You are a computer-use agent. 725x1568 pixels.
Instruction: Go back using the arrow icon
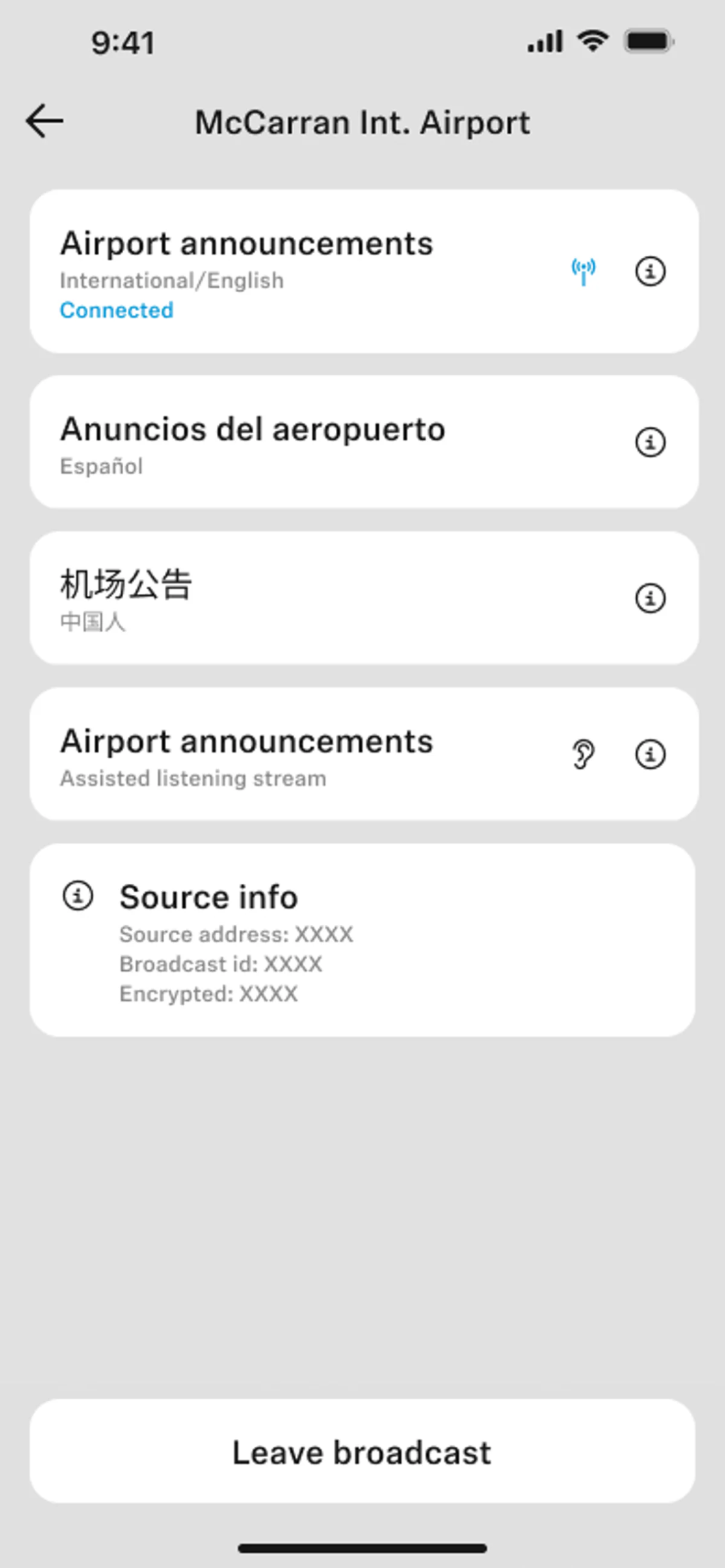45,121
